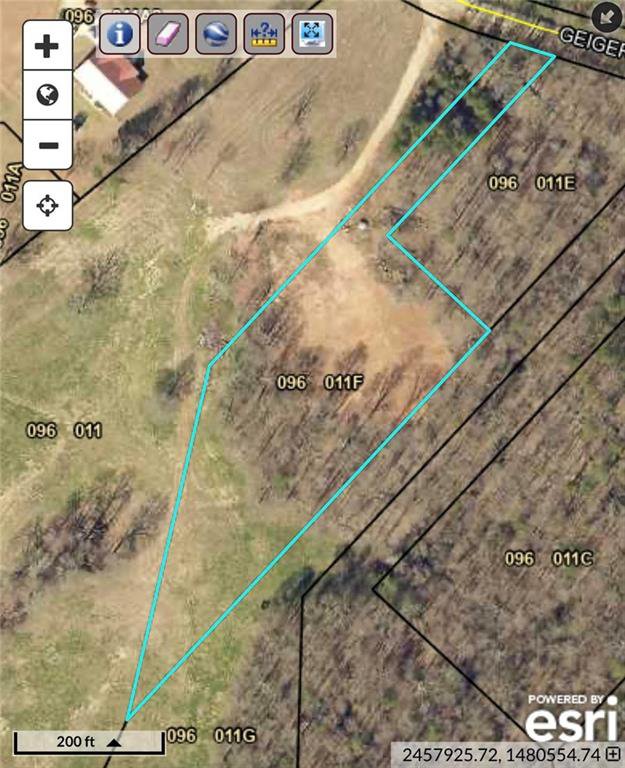Image resolution: width=625 pixels, height=768 pixels.
Task: Expand the 200 ft scale bar options
Action: pos(113,742)
